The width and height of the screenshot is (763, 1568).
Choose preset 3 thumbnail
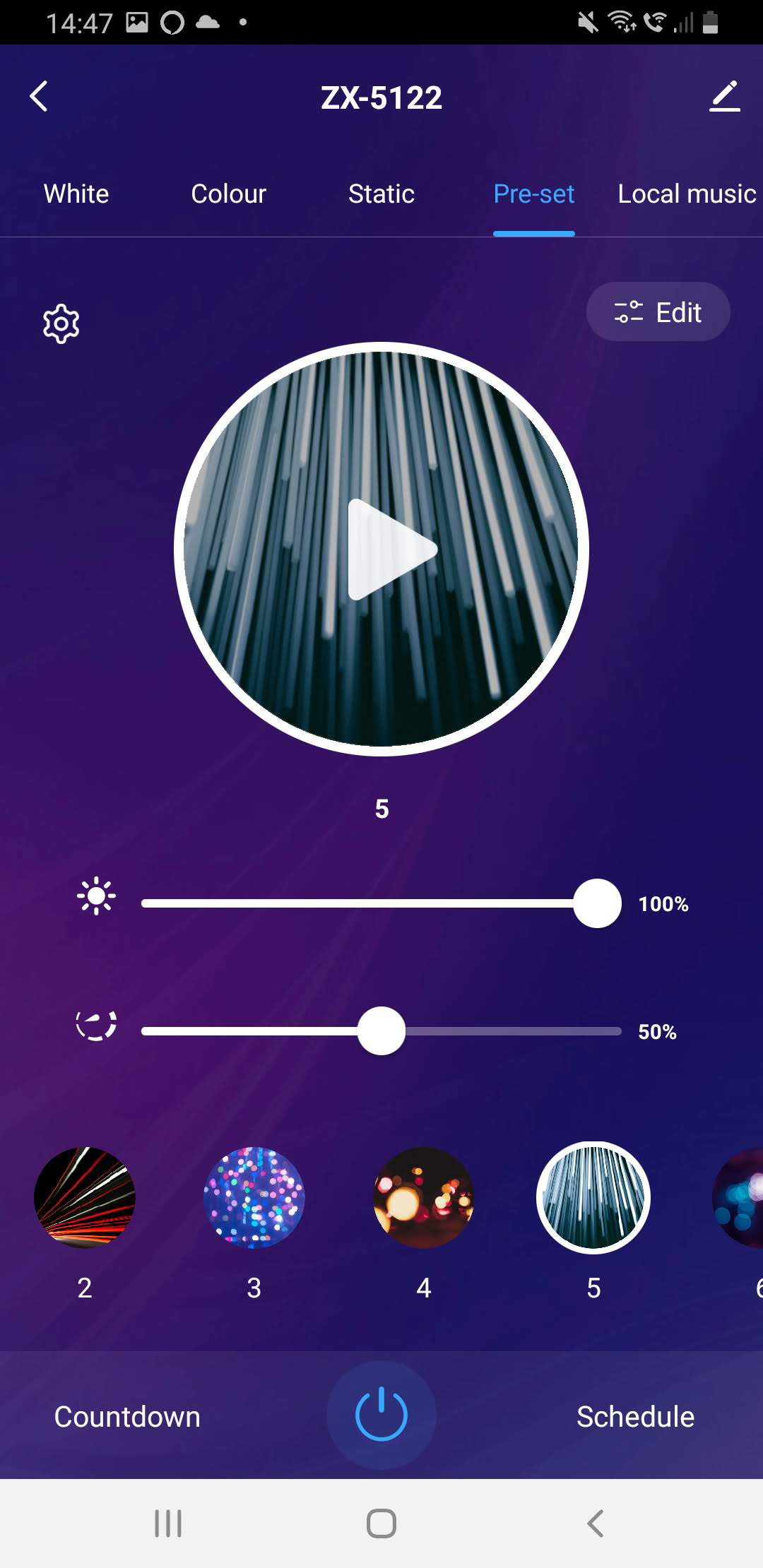coord(254,1198)
